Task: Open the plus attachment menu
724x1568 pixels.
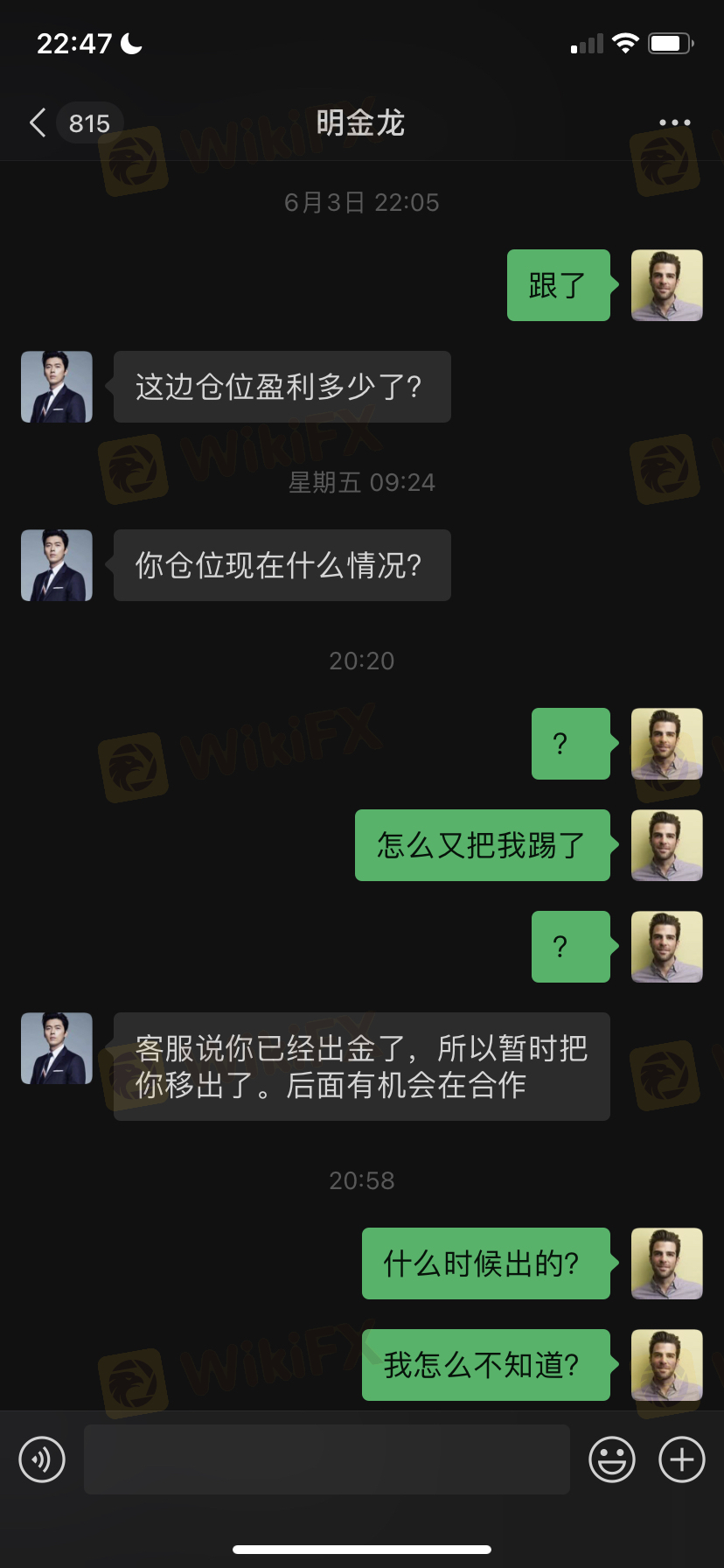Action: coord(681,1459)
